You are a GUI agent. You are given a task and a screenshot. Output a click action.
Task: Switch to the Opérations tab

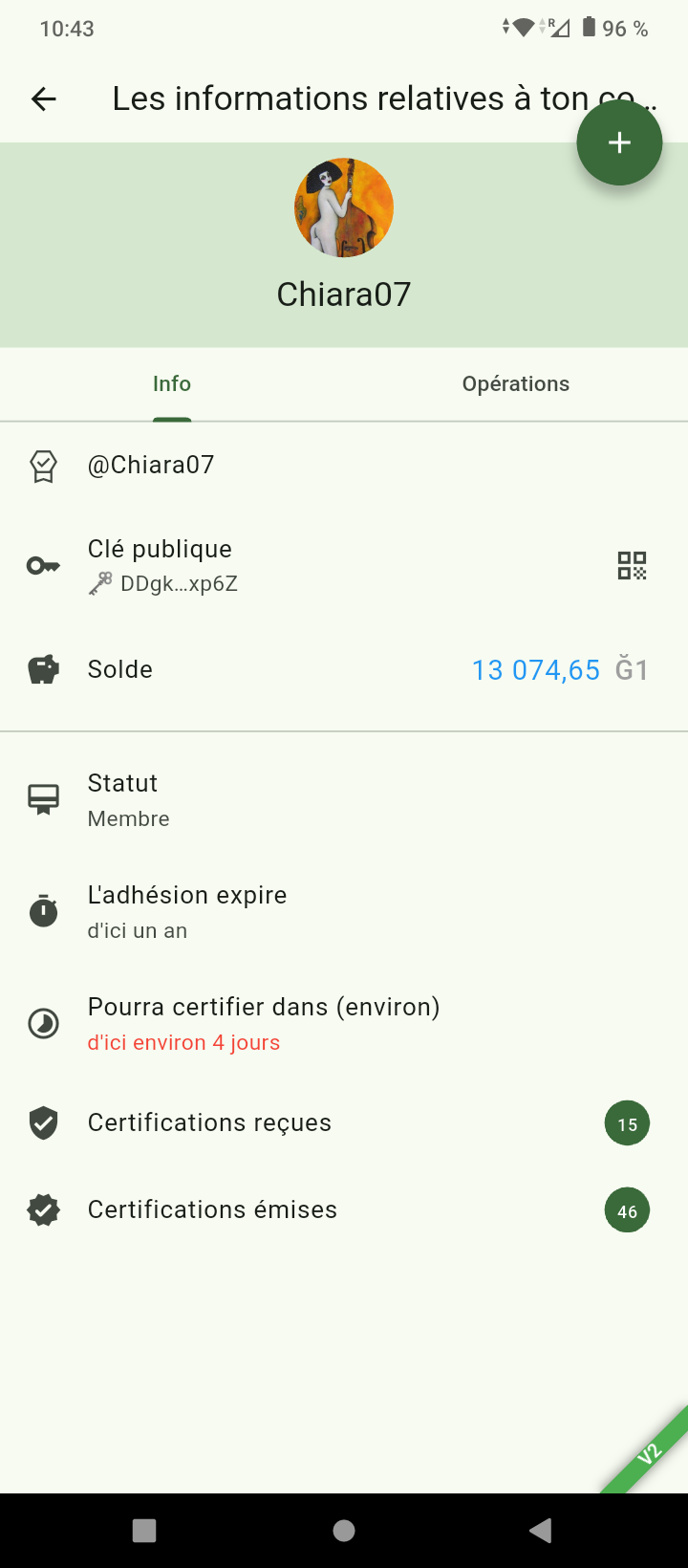click(516, 383)
